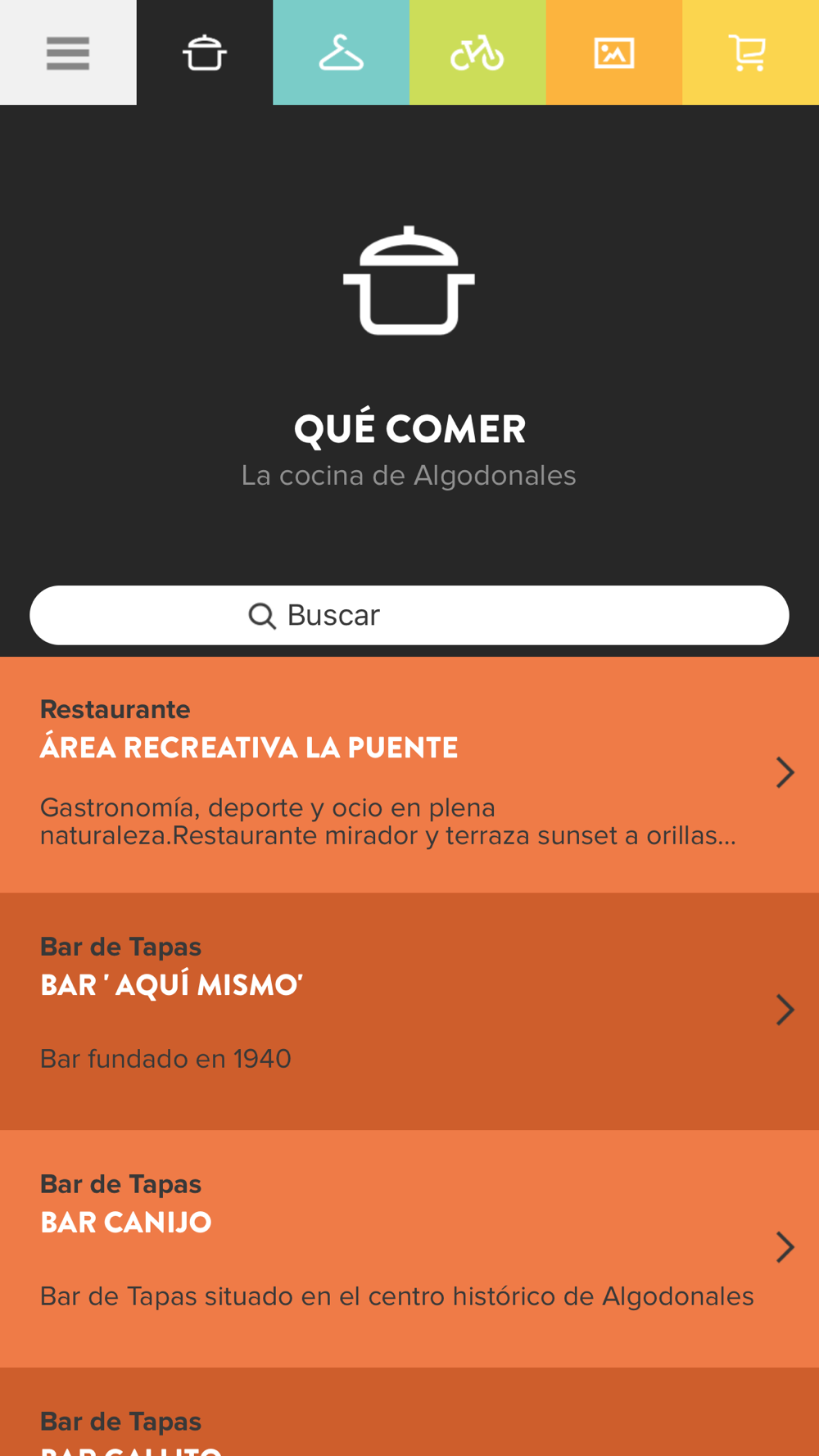View the Bar Canijo entry
This screenshot has height=1456, width=819.
(x=409, y=1249)
